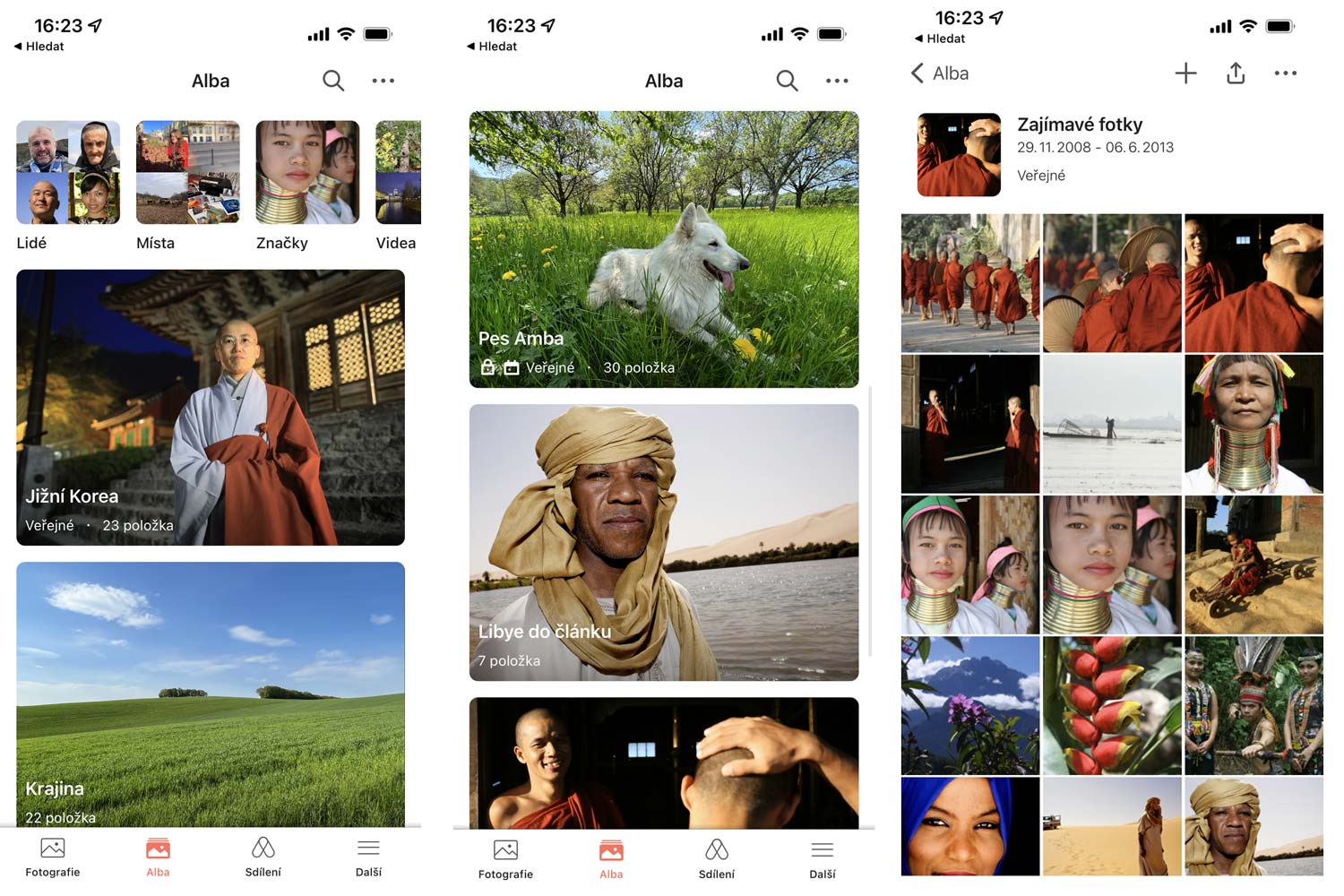The width and height of the screenshot is (1344, 896).
Task: Open the Libye do článku album
Action: pos(664,542)
